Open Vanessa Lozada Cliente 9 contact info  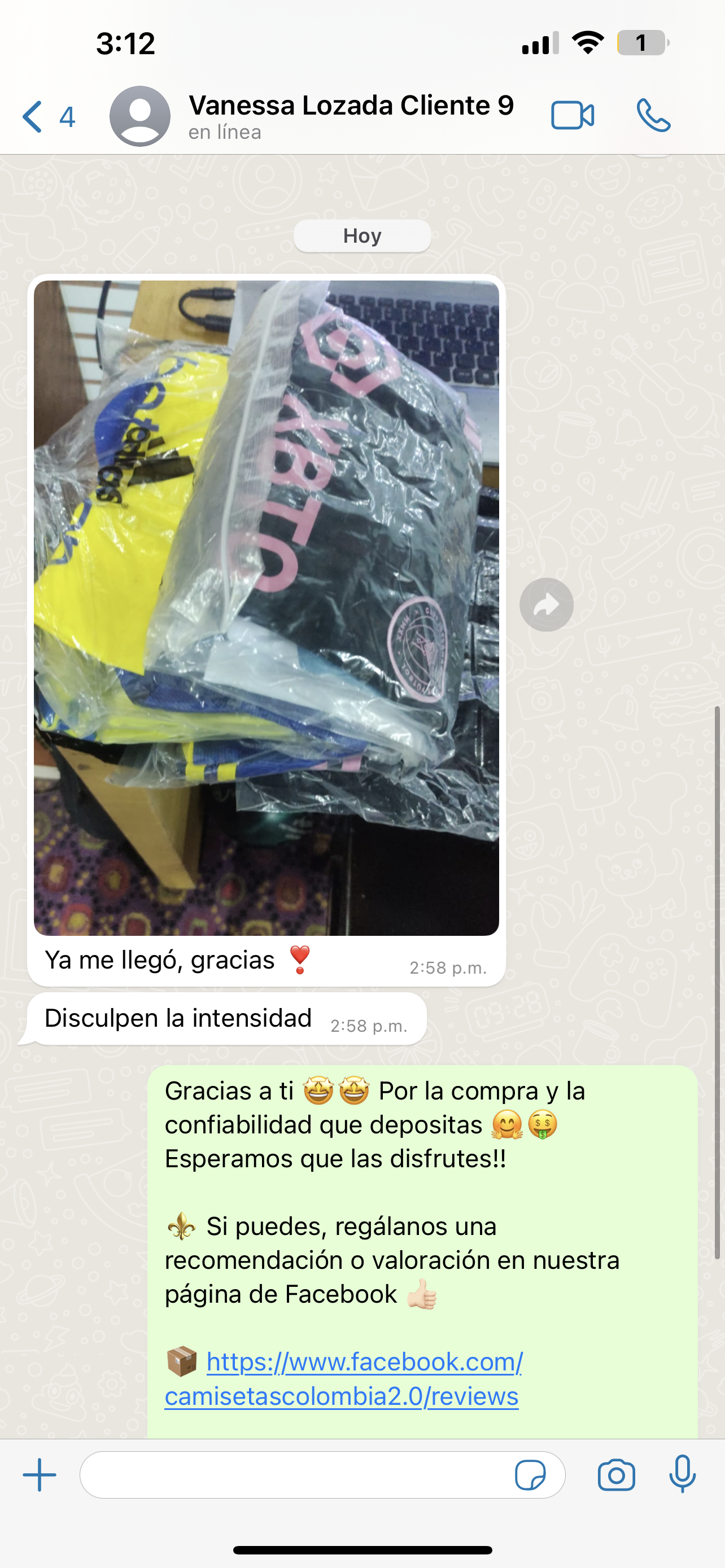coord(350,115)
